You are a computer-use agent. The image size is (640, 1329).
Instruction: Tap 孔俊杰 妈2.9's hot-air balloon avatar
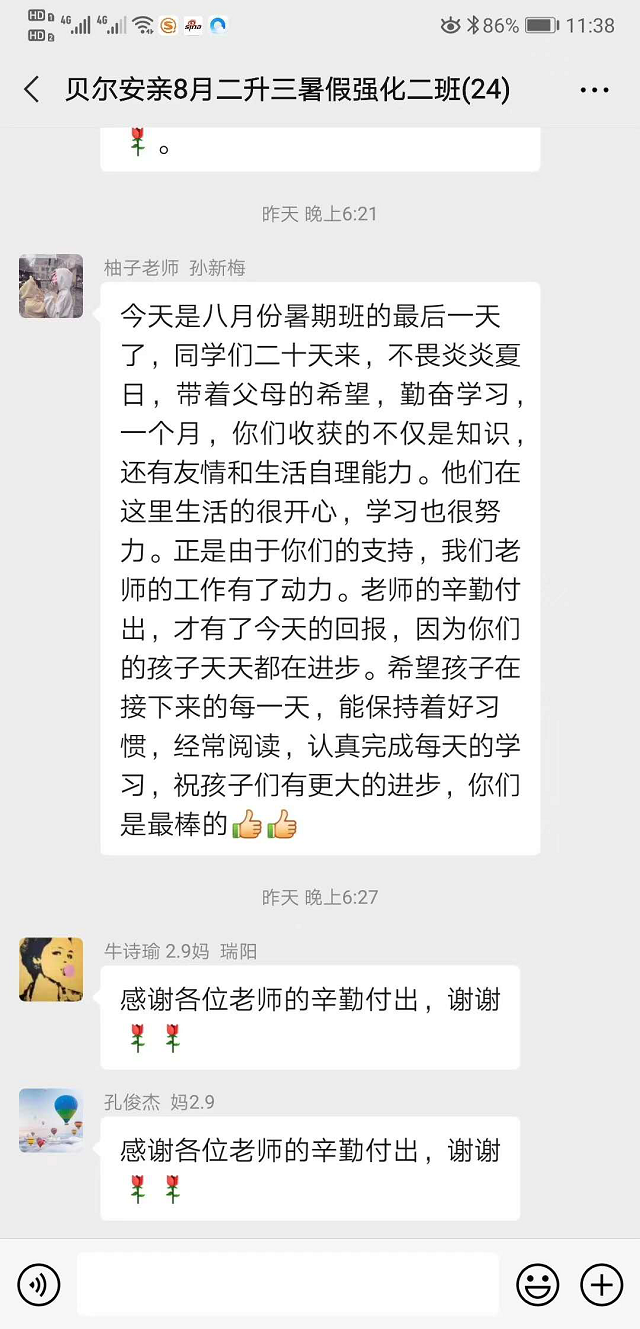pos(51,1120)
